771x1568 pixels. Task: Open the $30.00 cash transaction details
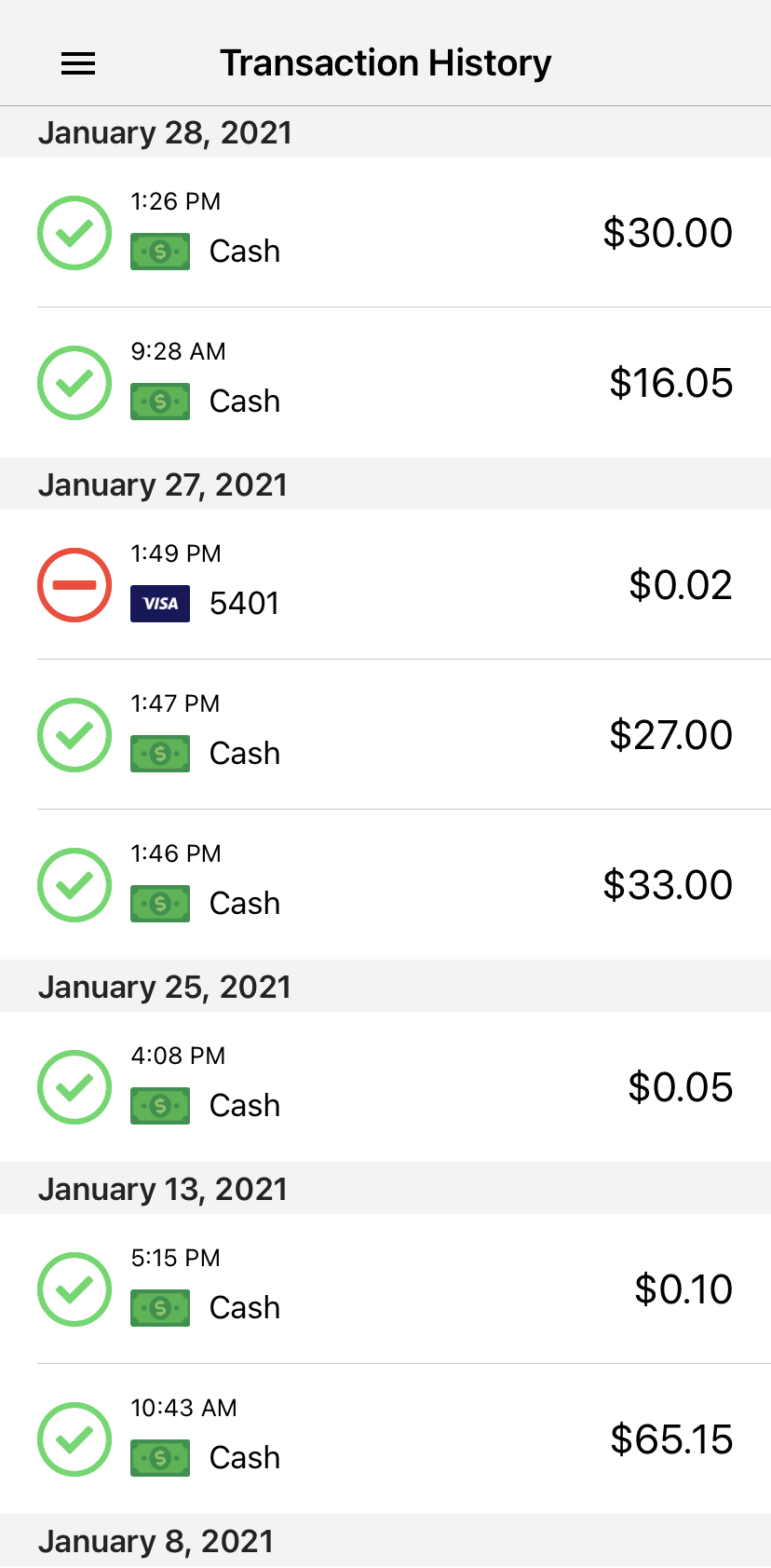(385, 232)
